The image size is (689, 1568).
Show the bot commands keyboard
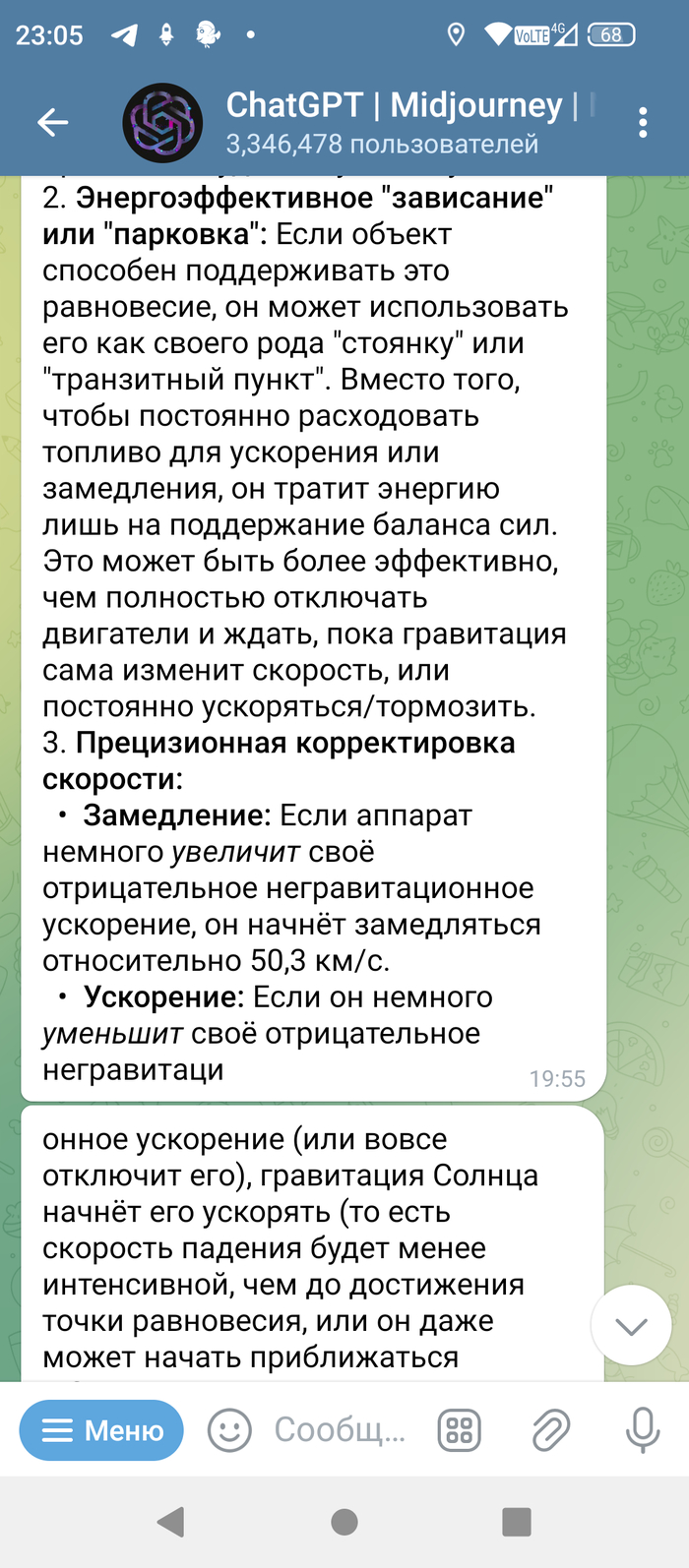click(460, 1430)
